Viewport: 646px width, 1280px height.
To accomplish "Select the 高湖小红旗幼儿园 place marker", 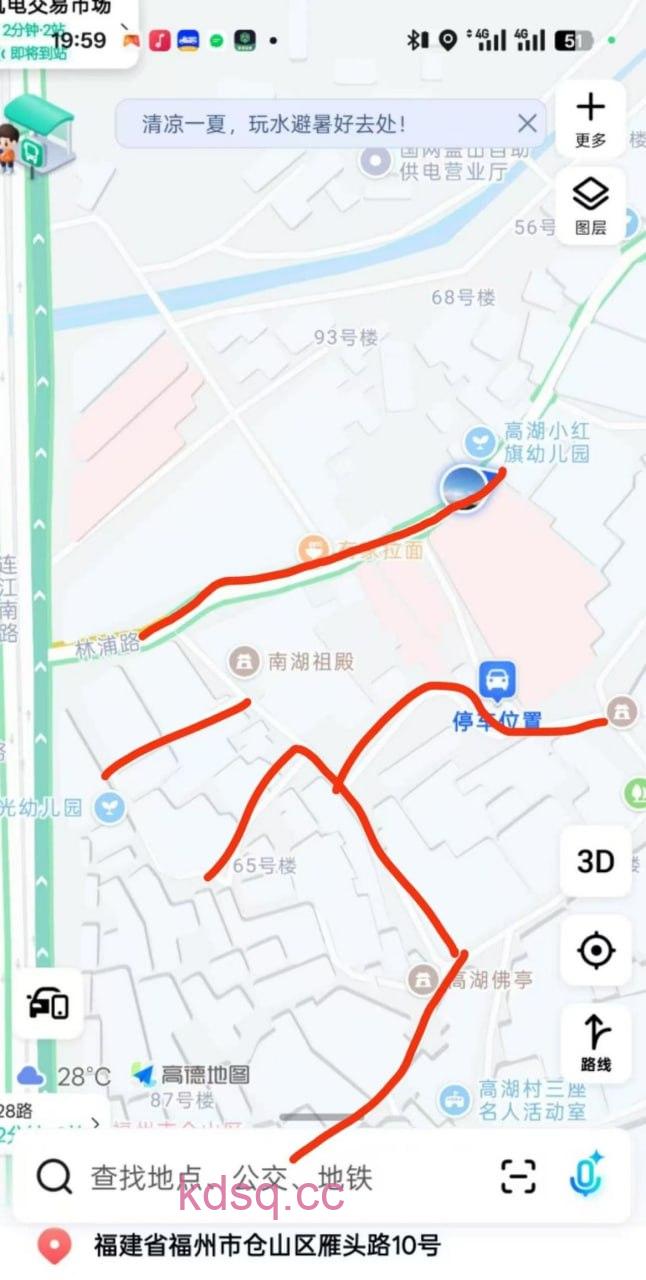I will 480,440.
